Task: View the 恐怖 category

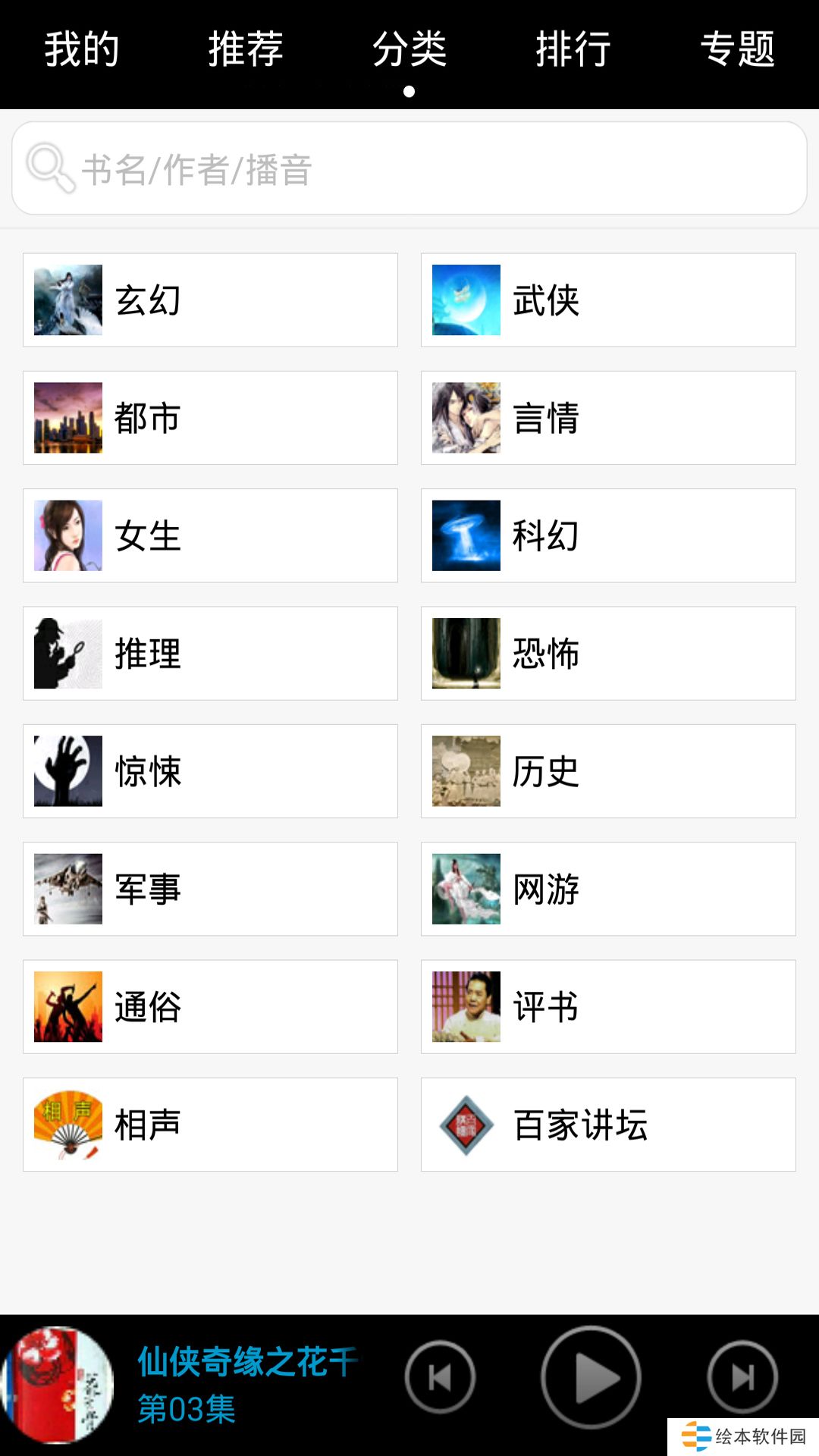Action: pyautogui.click(x=608, y=654)
